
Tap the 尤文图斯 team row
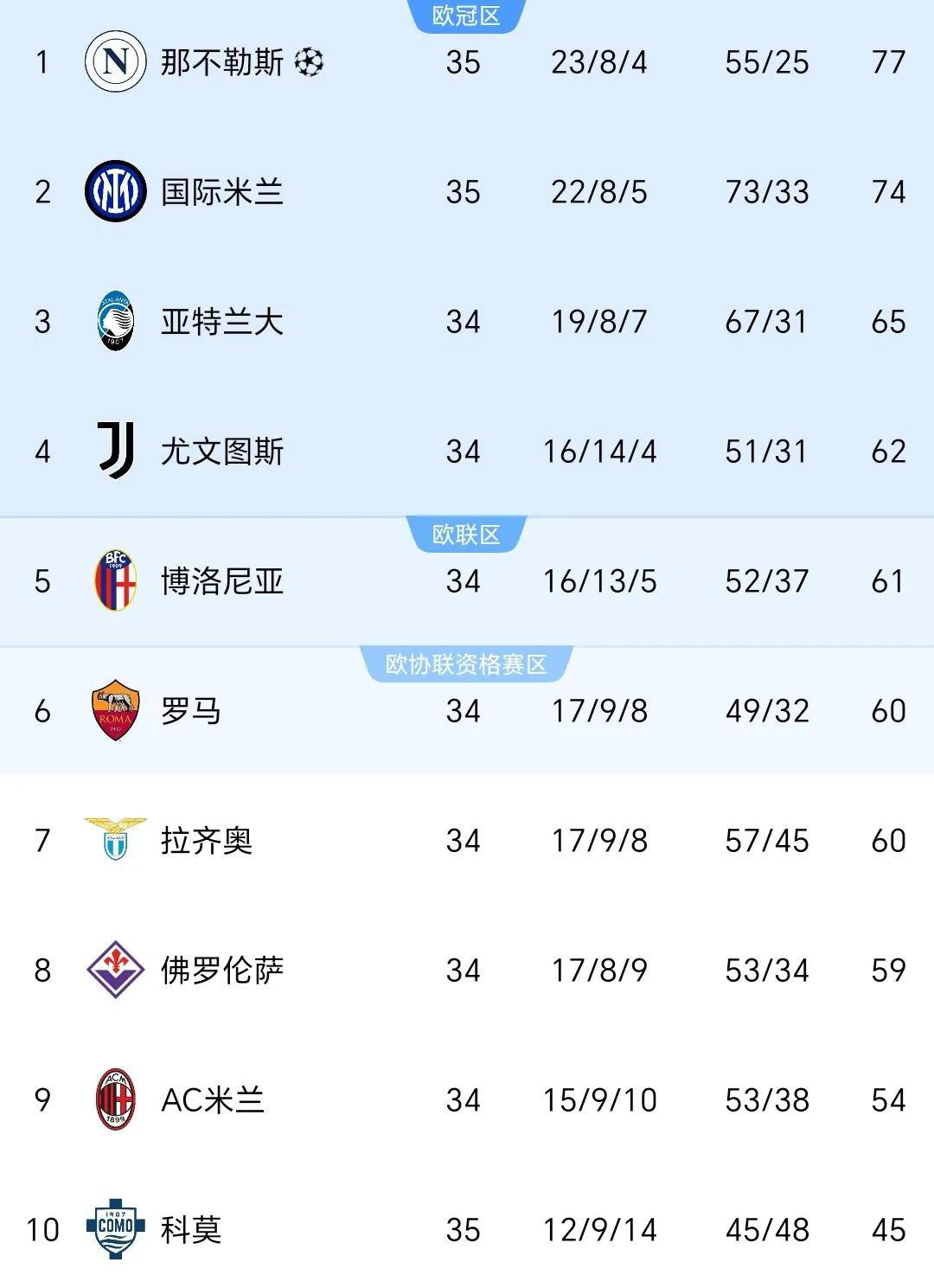221,452
